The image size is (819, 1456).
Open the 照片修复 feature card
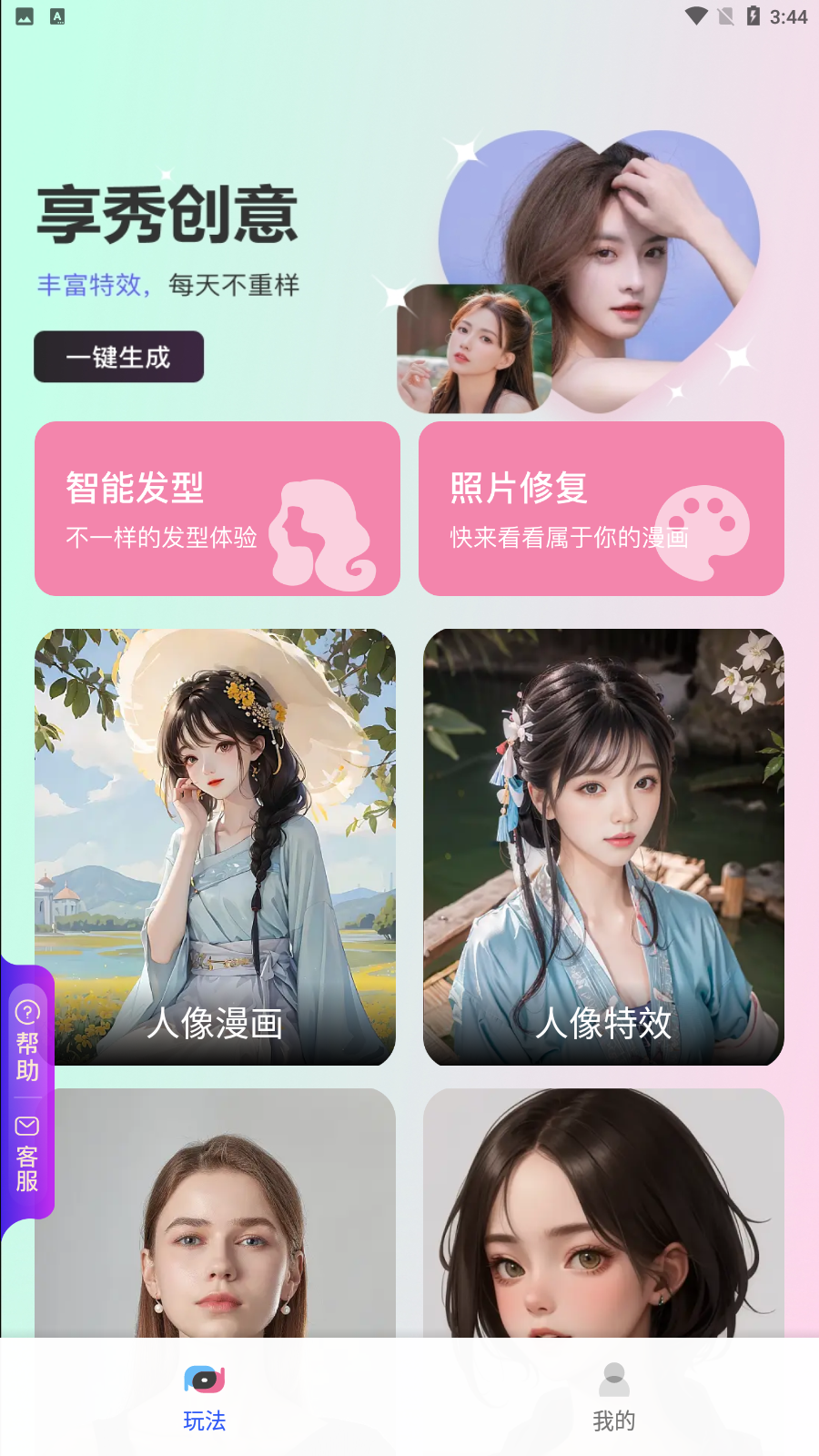point(601,508)
